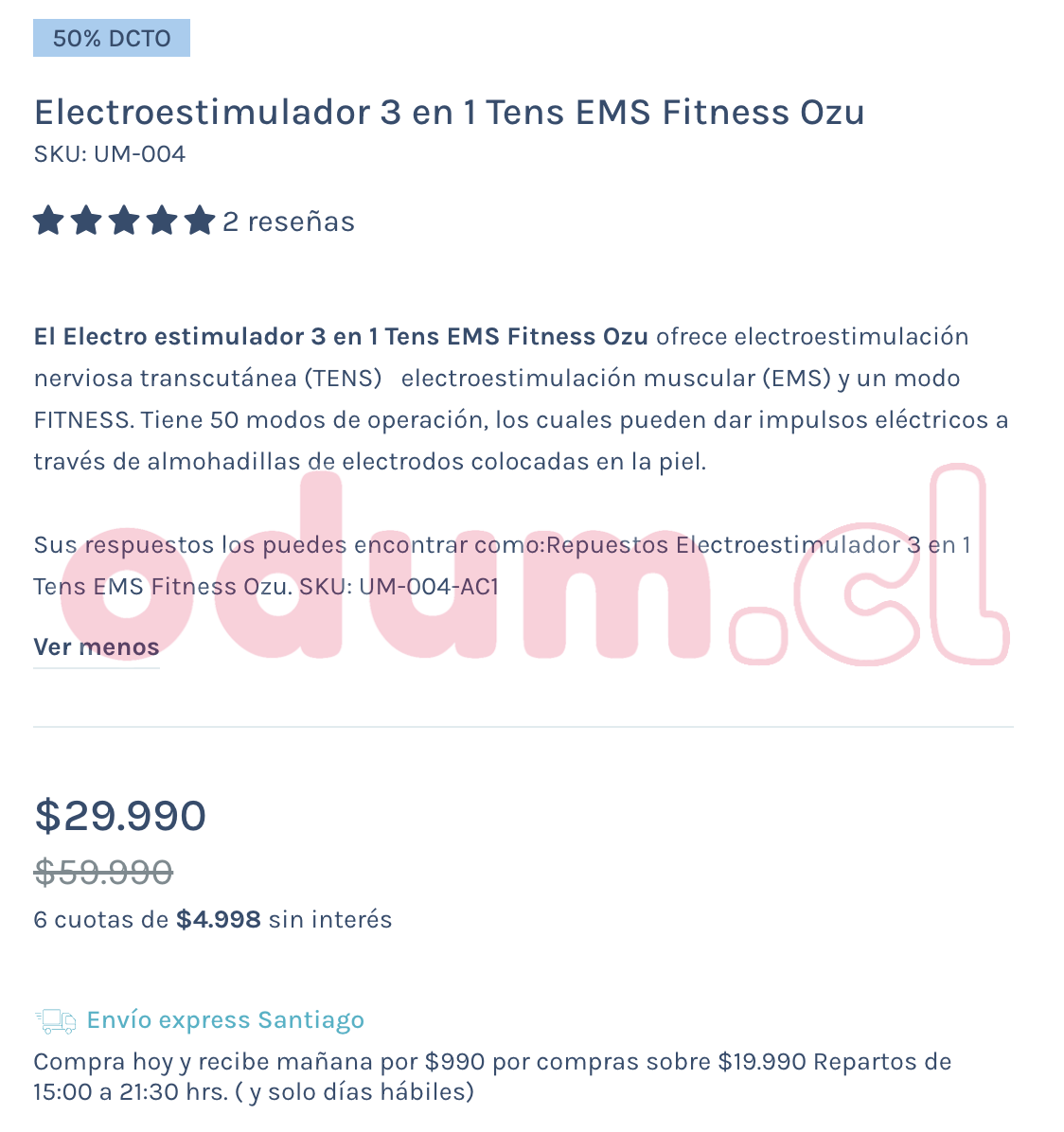Open the 2 reseñas reviews link

tap(288, 221)
